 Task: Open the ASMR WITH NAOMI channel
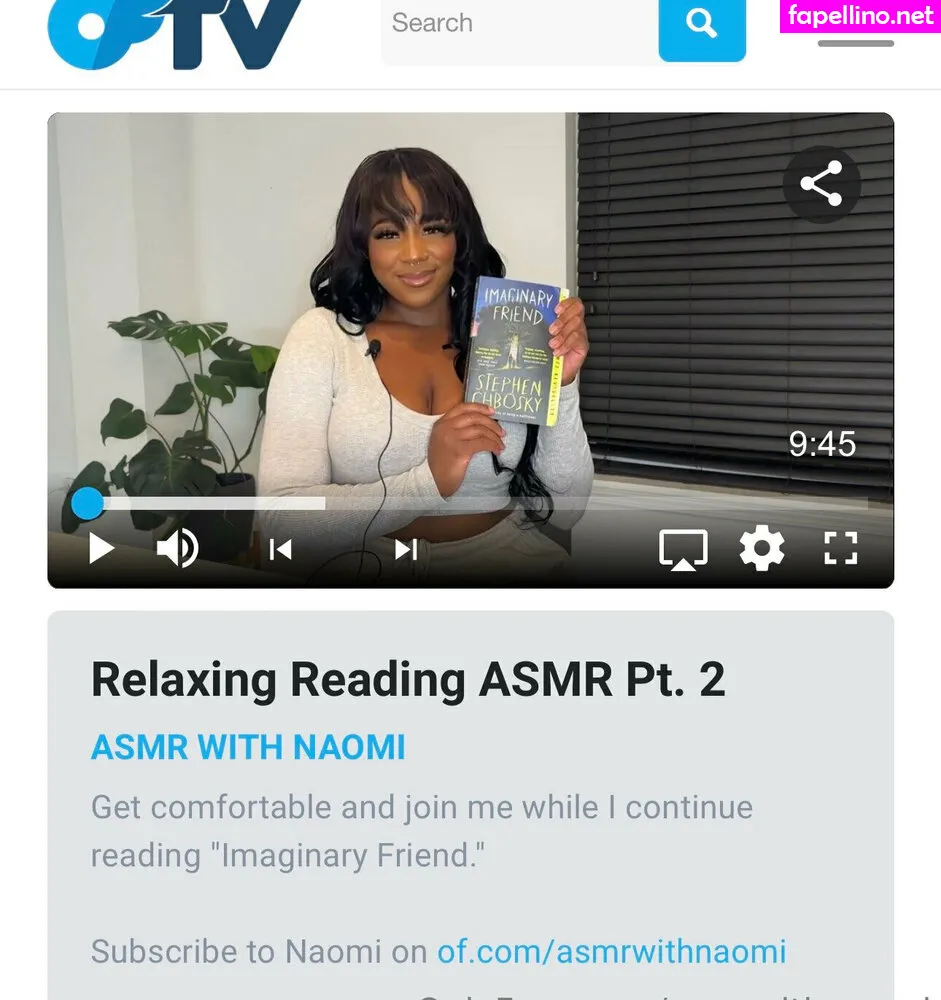point(248,747)
